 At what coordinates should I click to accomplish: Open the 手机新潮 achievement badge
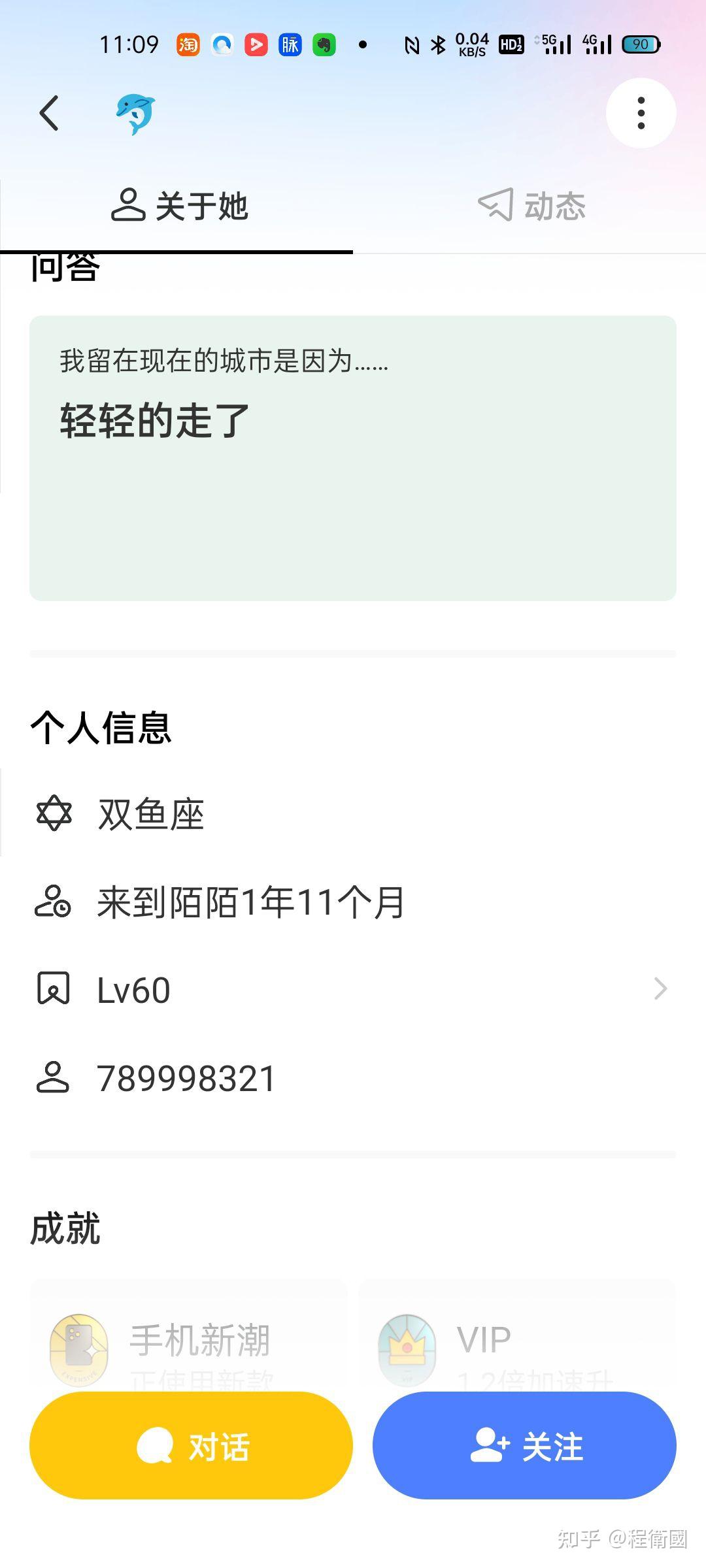point(188,1336)
